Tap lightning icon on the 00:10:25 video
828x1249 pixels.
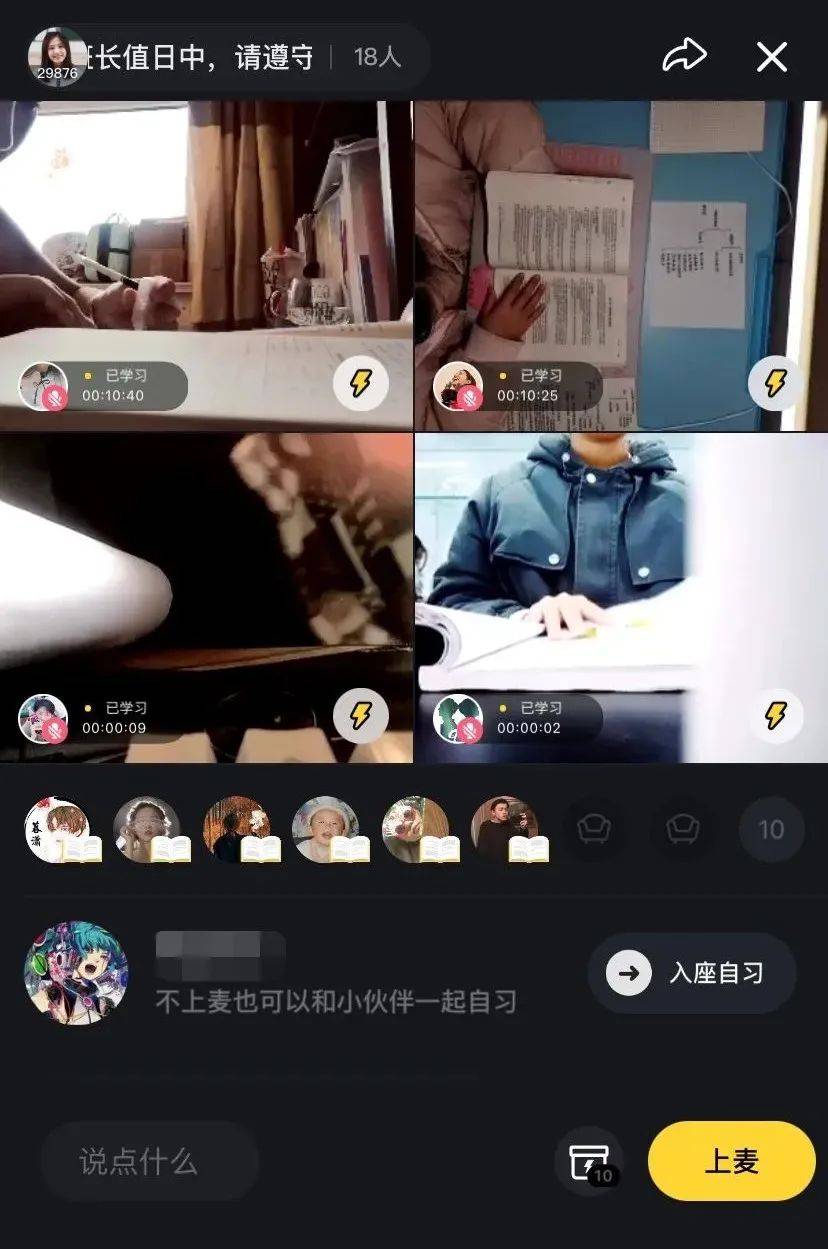(775, 383)
